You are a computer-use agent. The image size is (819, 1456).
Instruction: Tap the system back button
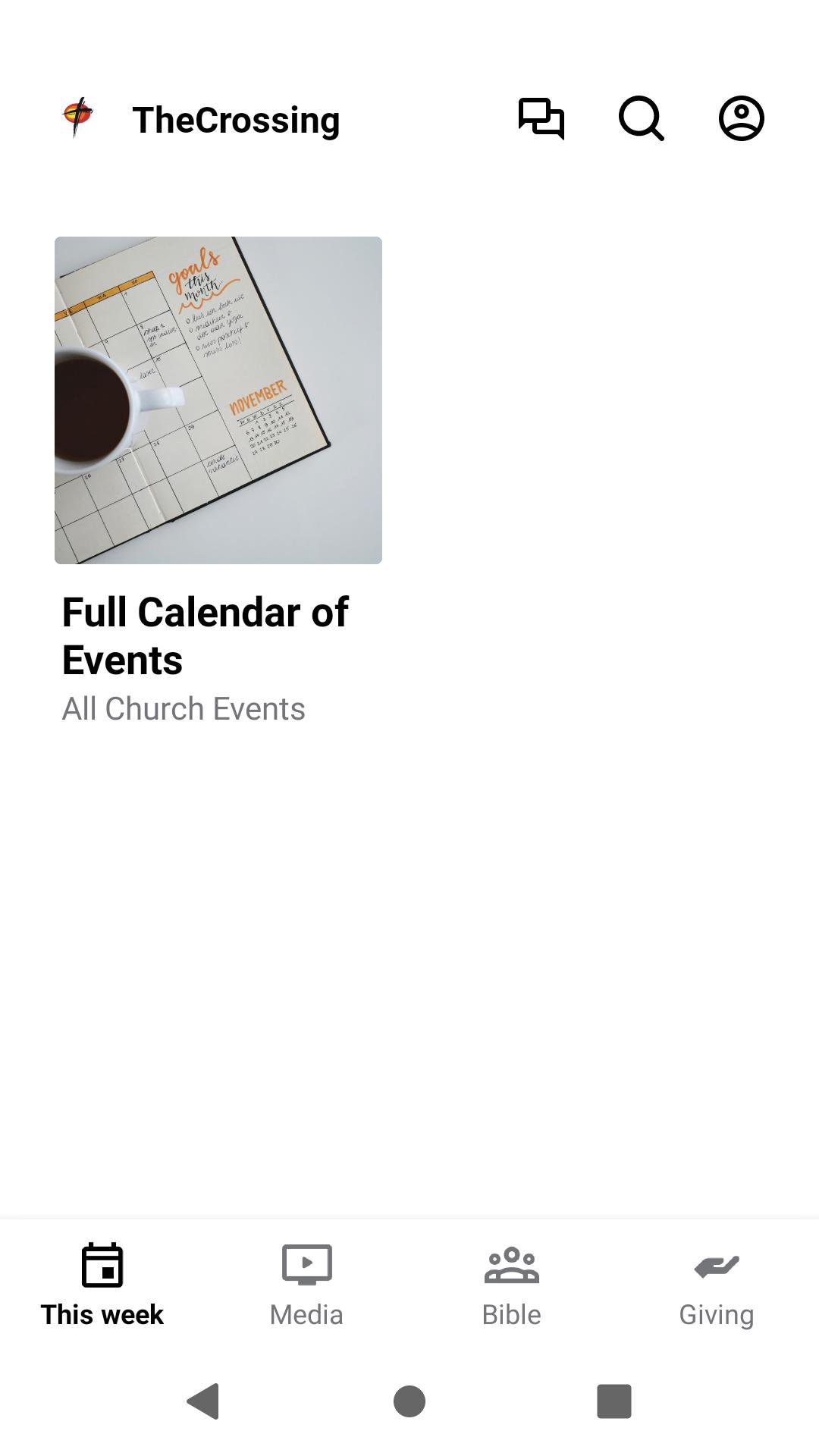click(203, 1401)
